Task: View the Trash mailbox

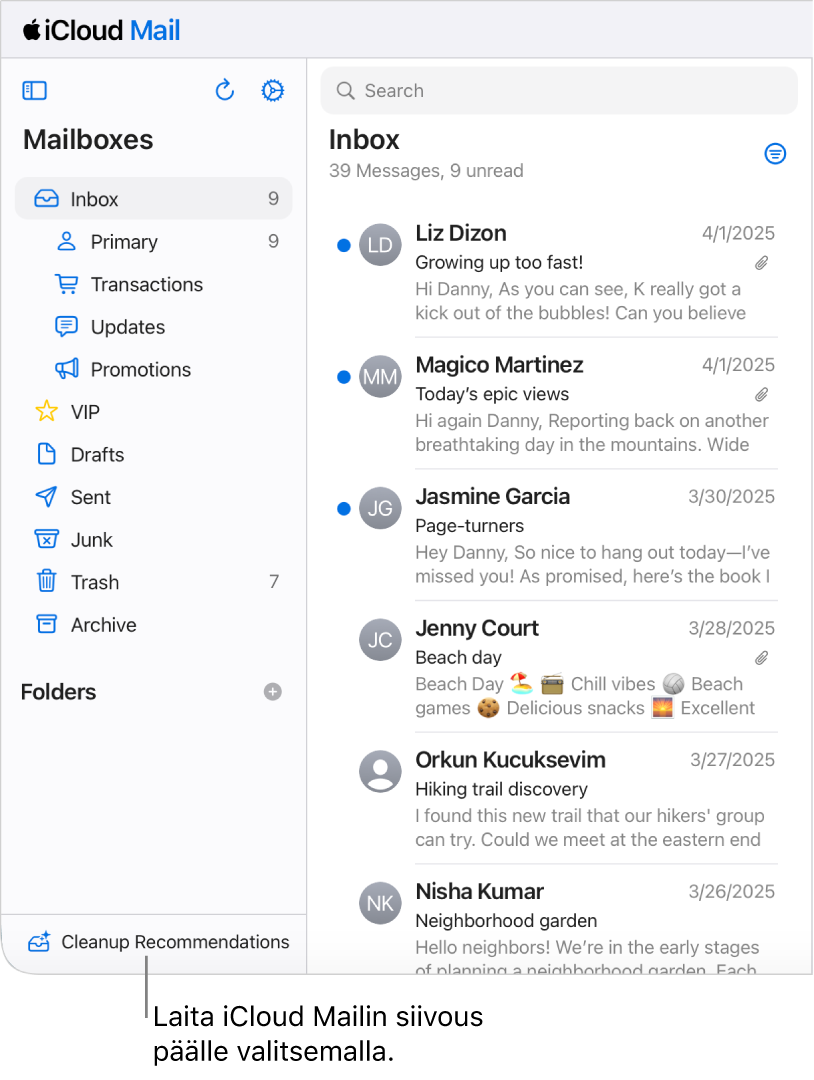Action: tap(94, 582)
